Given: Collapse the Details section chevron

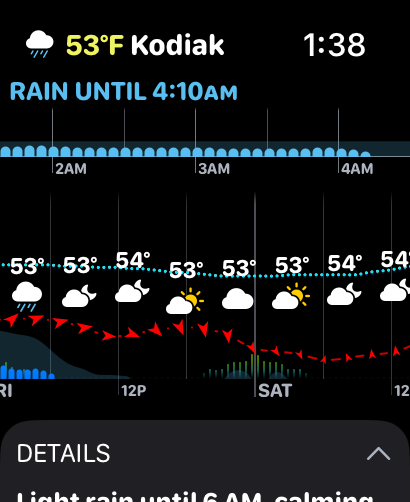Looking at the screenshot, I should 378,454.
